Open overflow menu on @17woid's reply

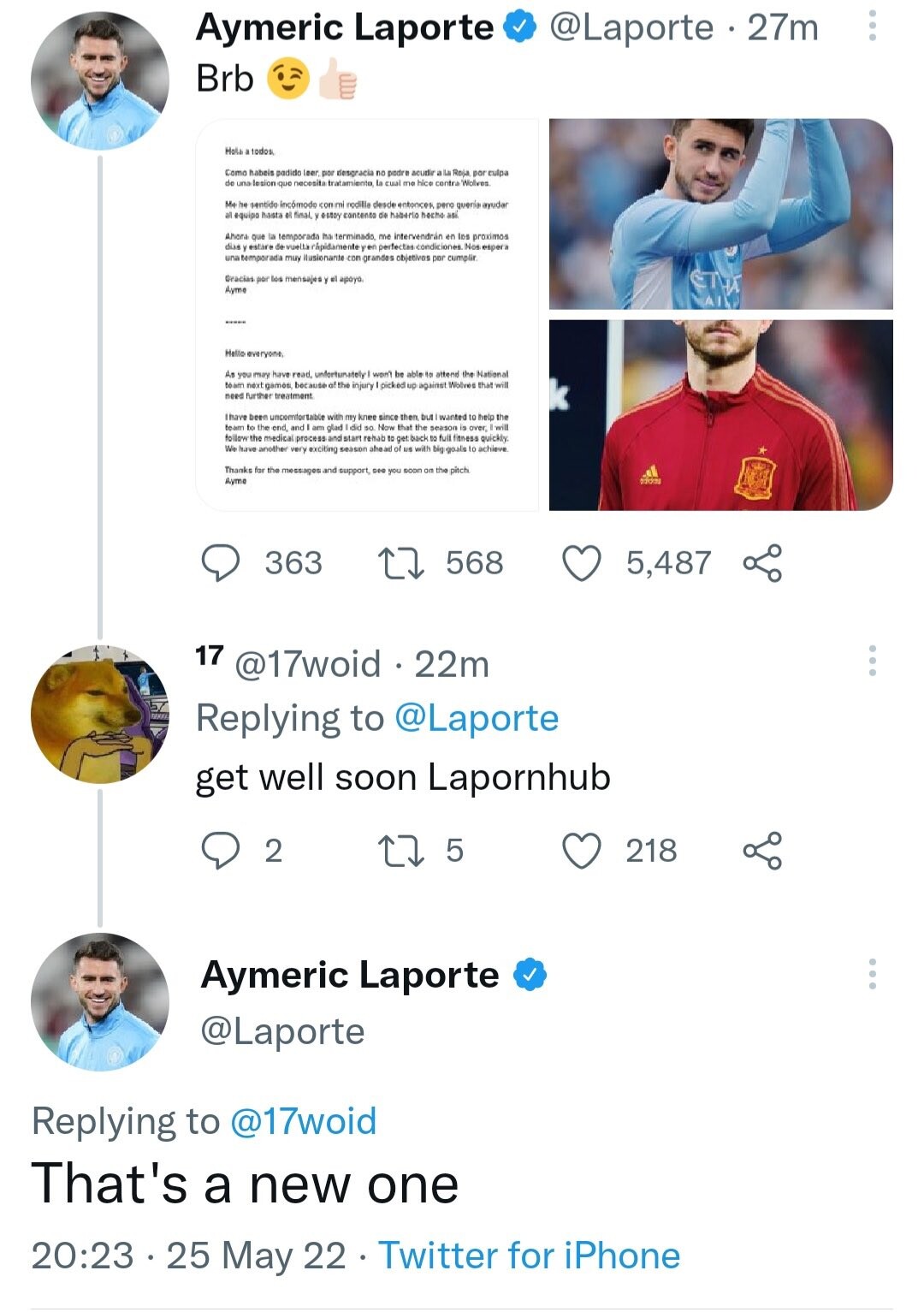[872, 661]
